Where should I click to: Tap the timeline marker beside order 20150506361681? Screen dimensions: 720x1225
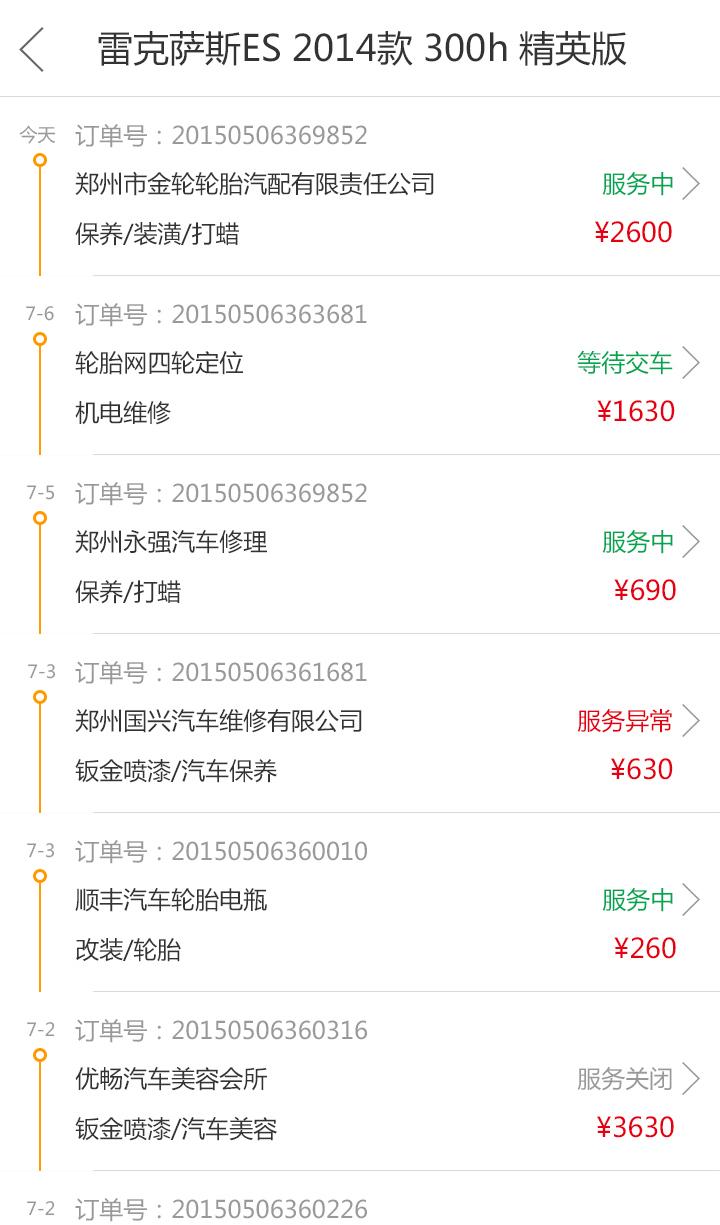tap(39, 696)
